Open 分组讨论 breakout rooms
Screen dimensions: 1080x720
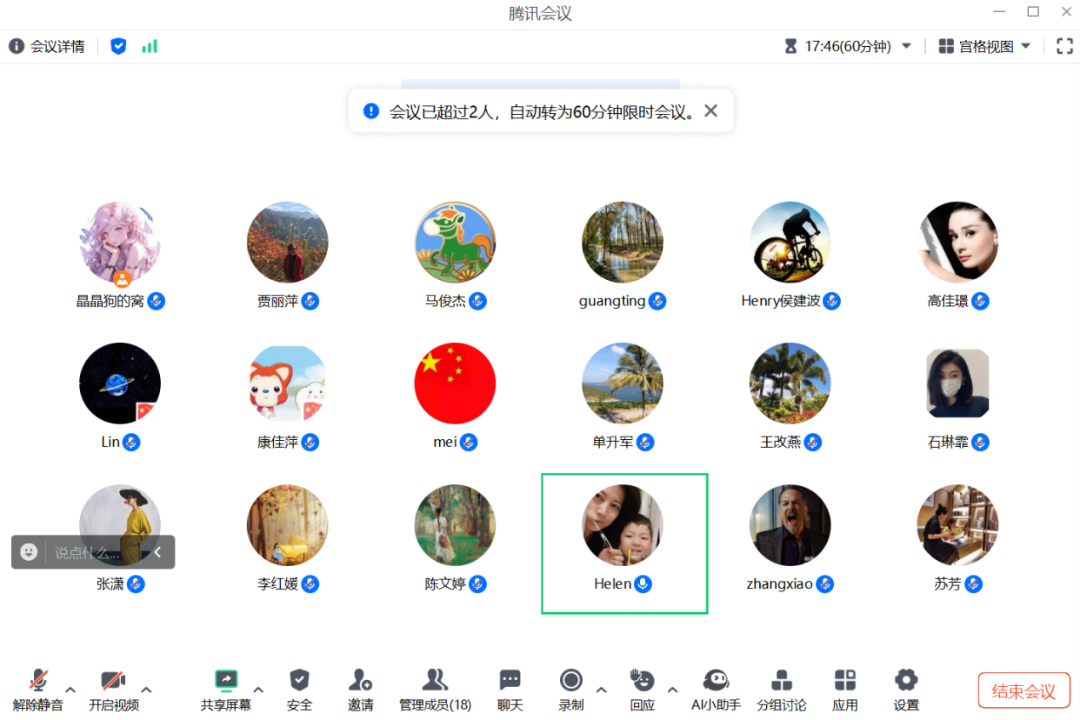[x=782, y=688]
